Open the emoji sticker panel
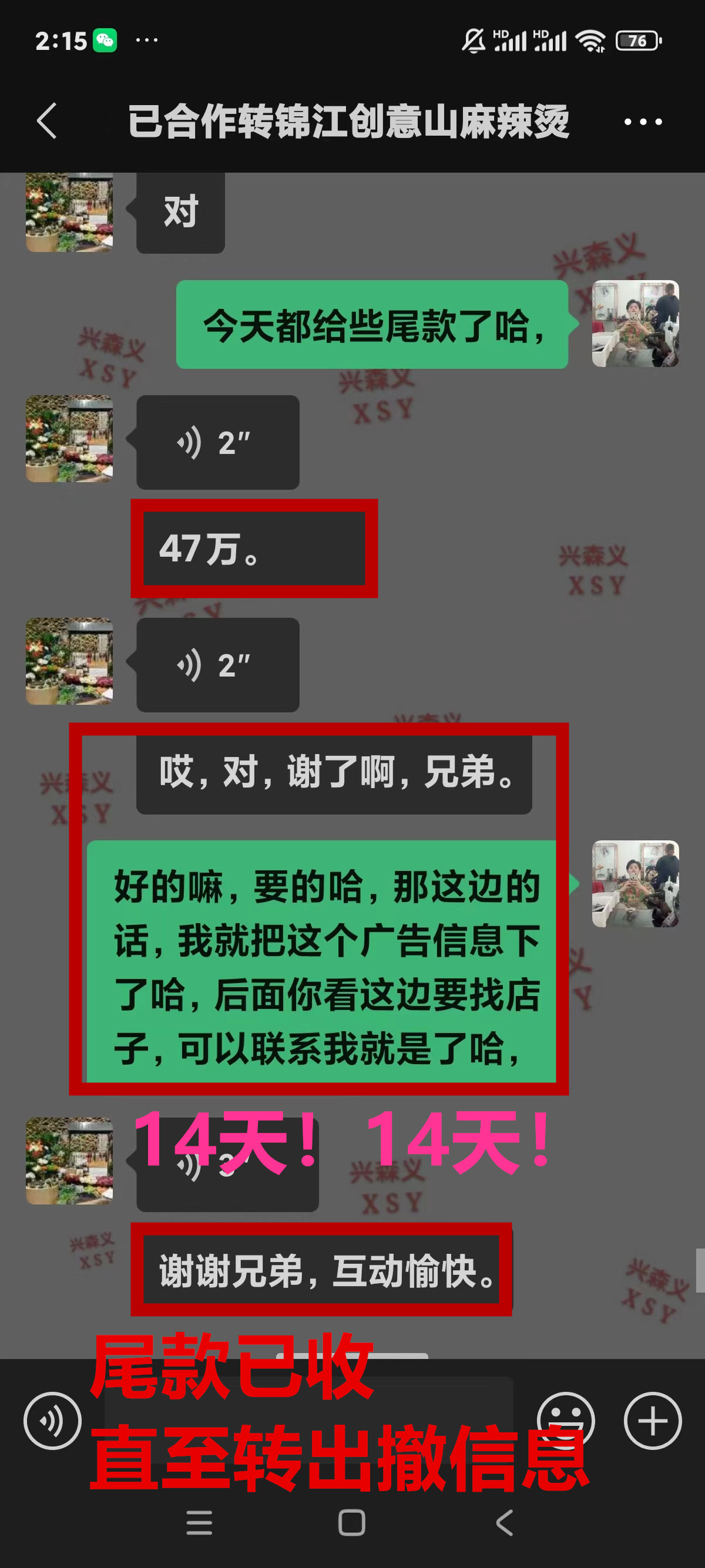The height and width of the screenshot is (1568, 705). point(566,1419)
